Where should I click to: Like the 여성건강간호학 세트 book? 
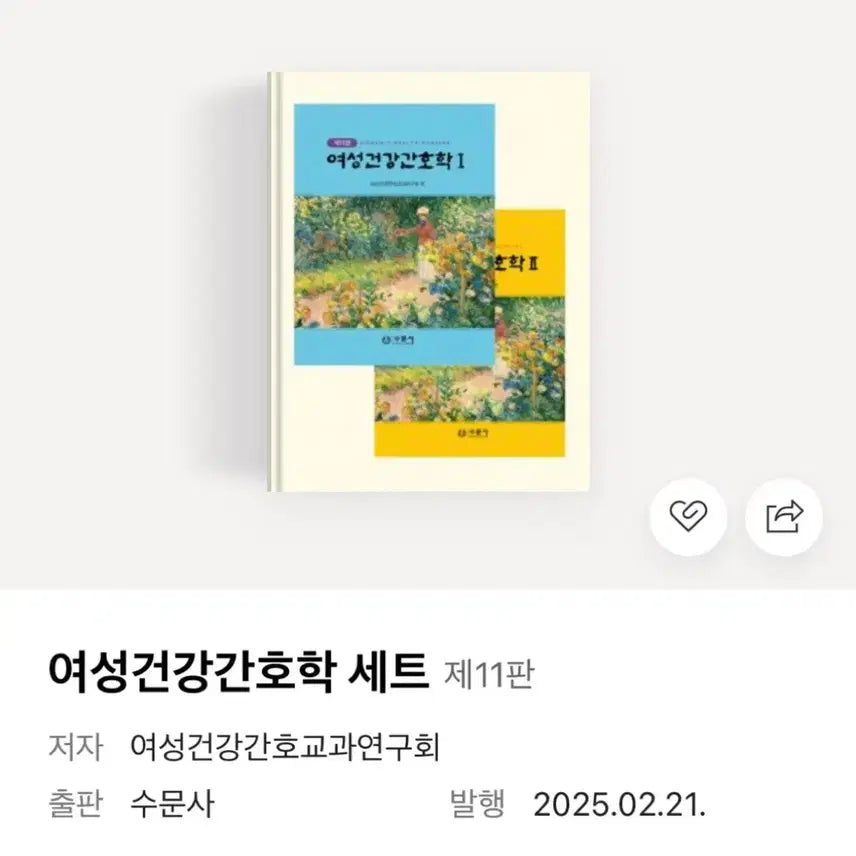688,517
